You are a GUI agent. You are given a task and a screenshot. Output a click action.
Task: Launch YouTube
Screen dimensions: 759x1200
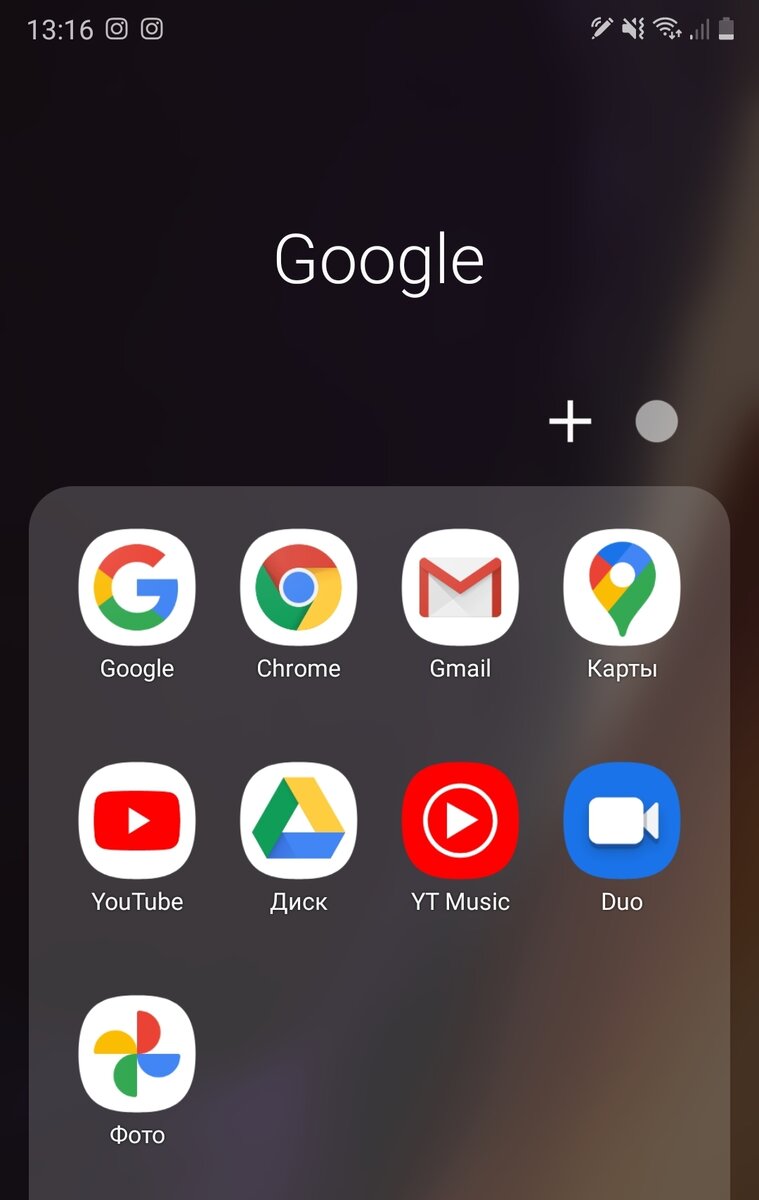click(136, 820)
